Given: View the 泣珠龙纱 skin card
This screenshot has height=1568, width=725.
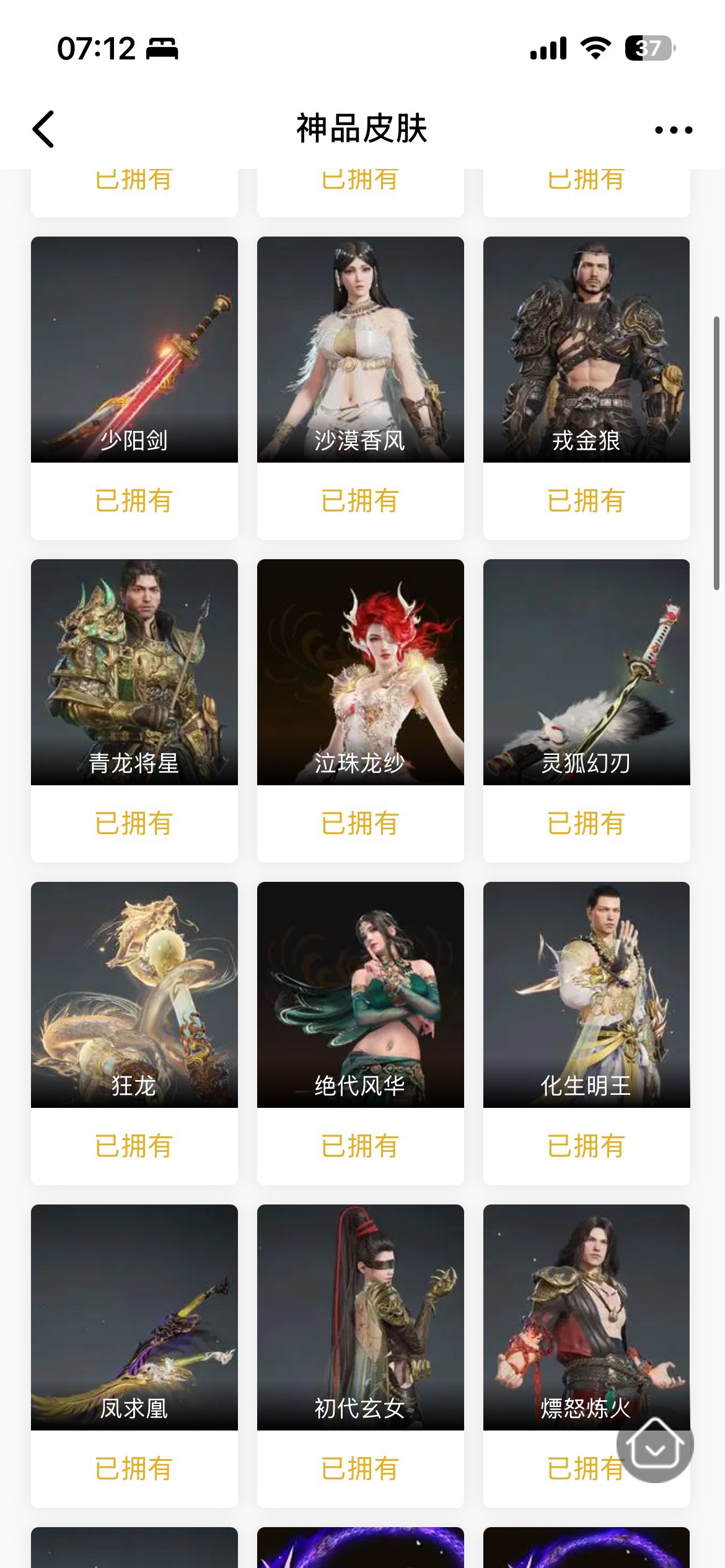Looking at the screenshot, I should pos(360,672).
